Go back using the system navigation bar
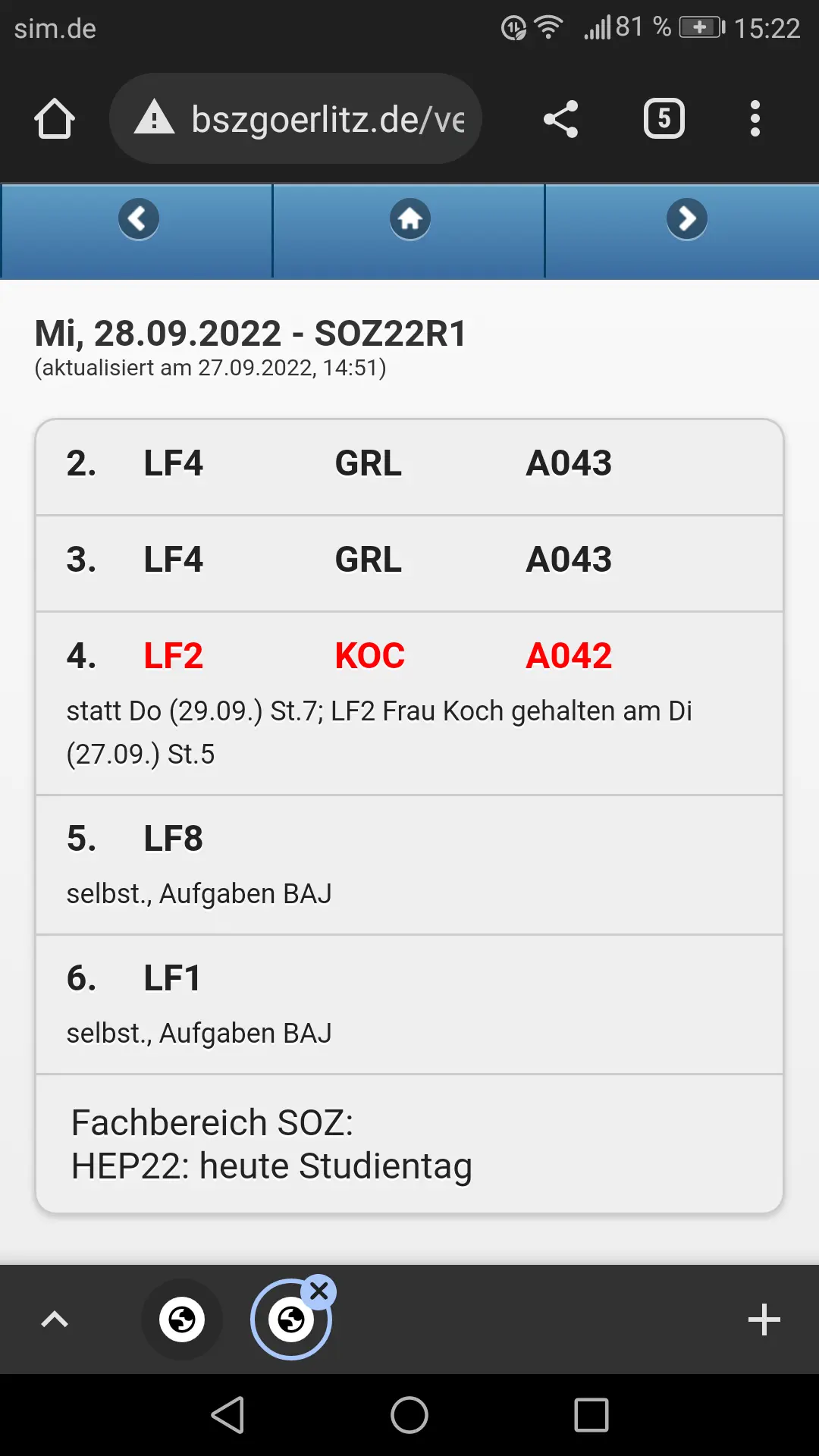Viewport: 819px width, 1456px height. click(x=227, y=1415)
